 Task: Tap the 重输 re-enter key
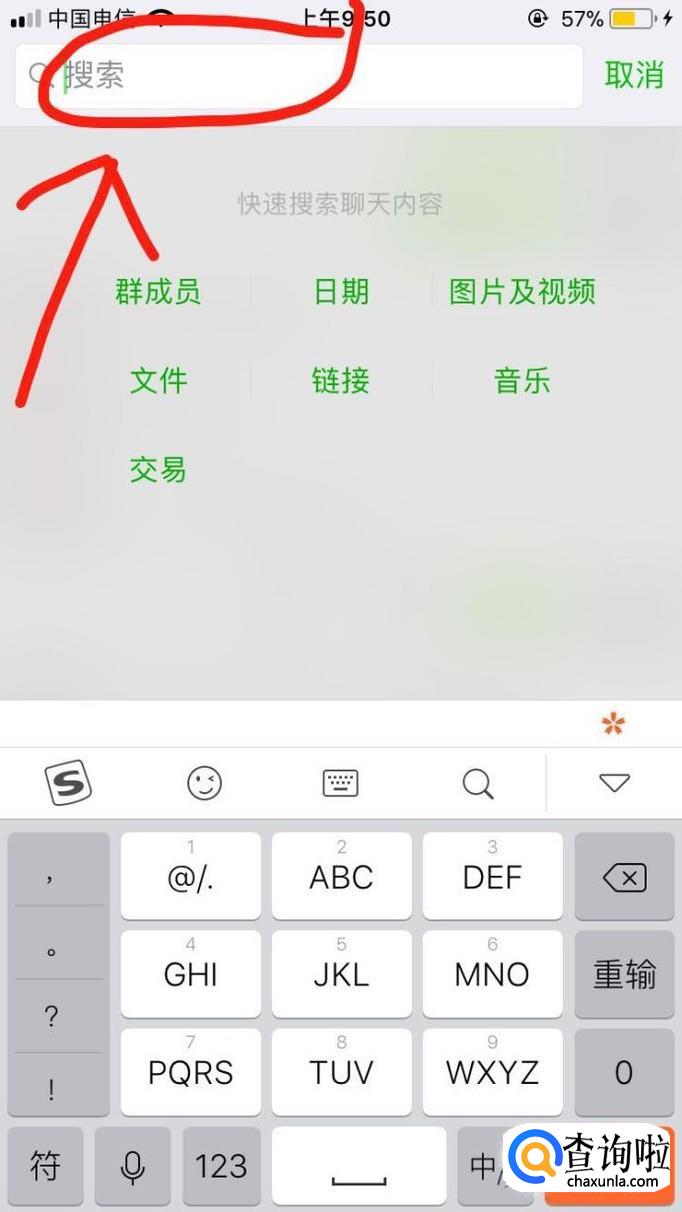point(624,975)
